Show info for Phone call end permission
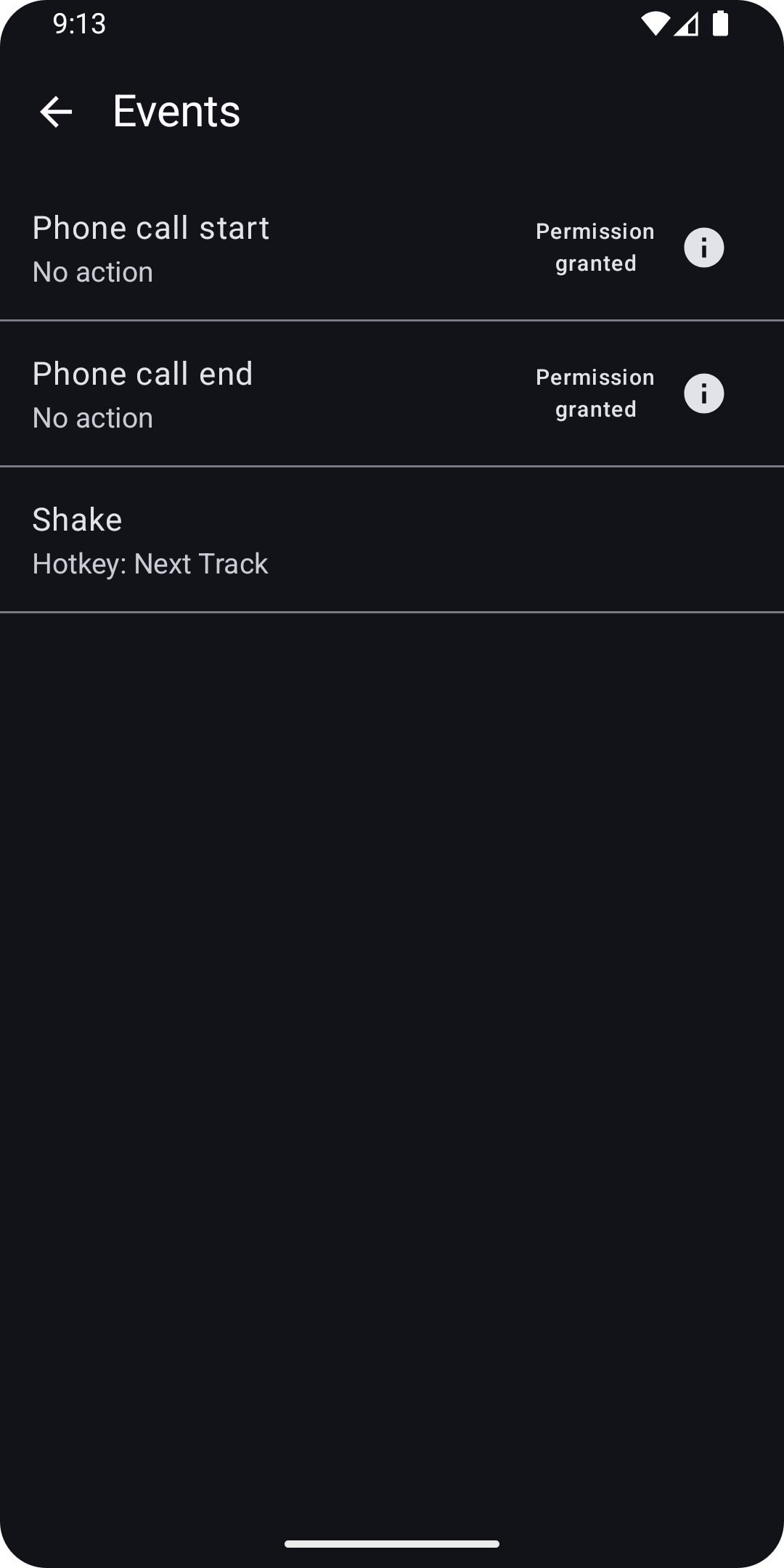Screen dimensions: 784x1568 click(703, 394)
